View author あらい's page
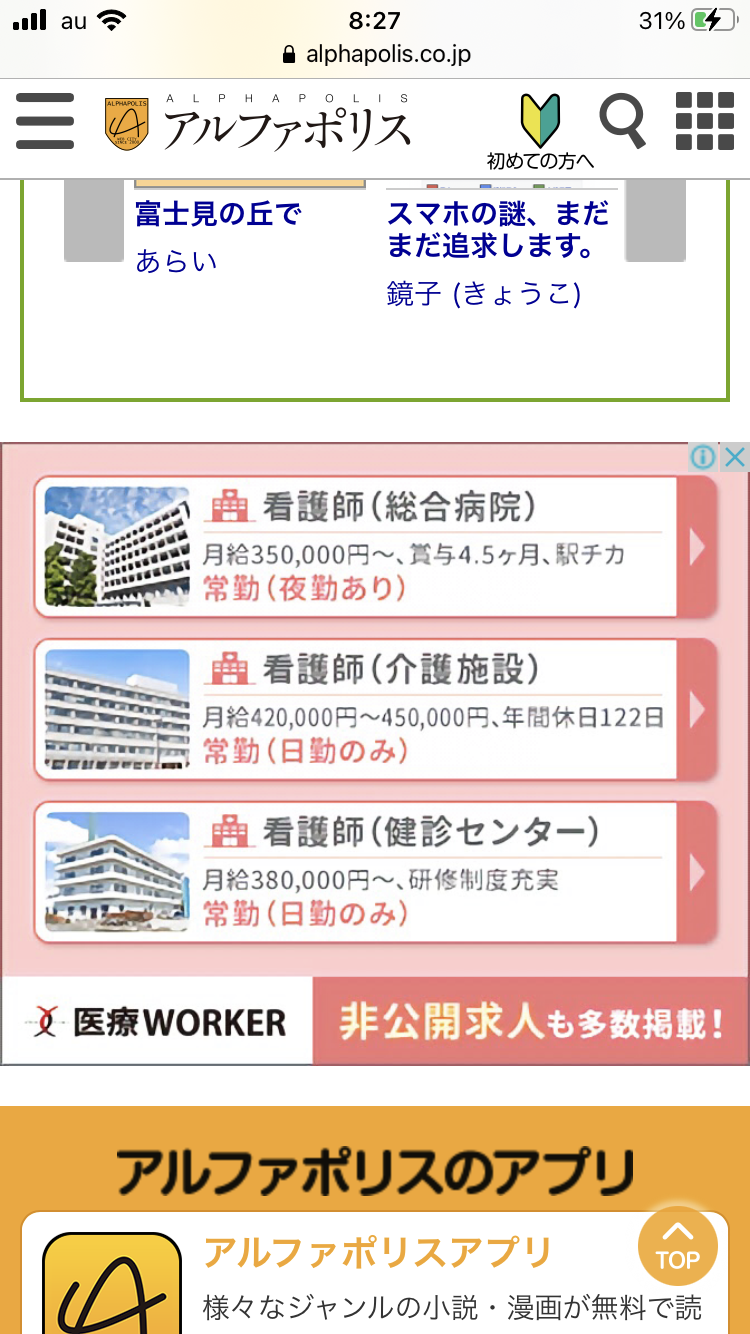Image resolution: width=750 pixels, height=1334 pixels. tap(176, 261)
